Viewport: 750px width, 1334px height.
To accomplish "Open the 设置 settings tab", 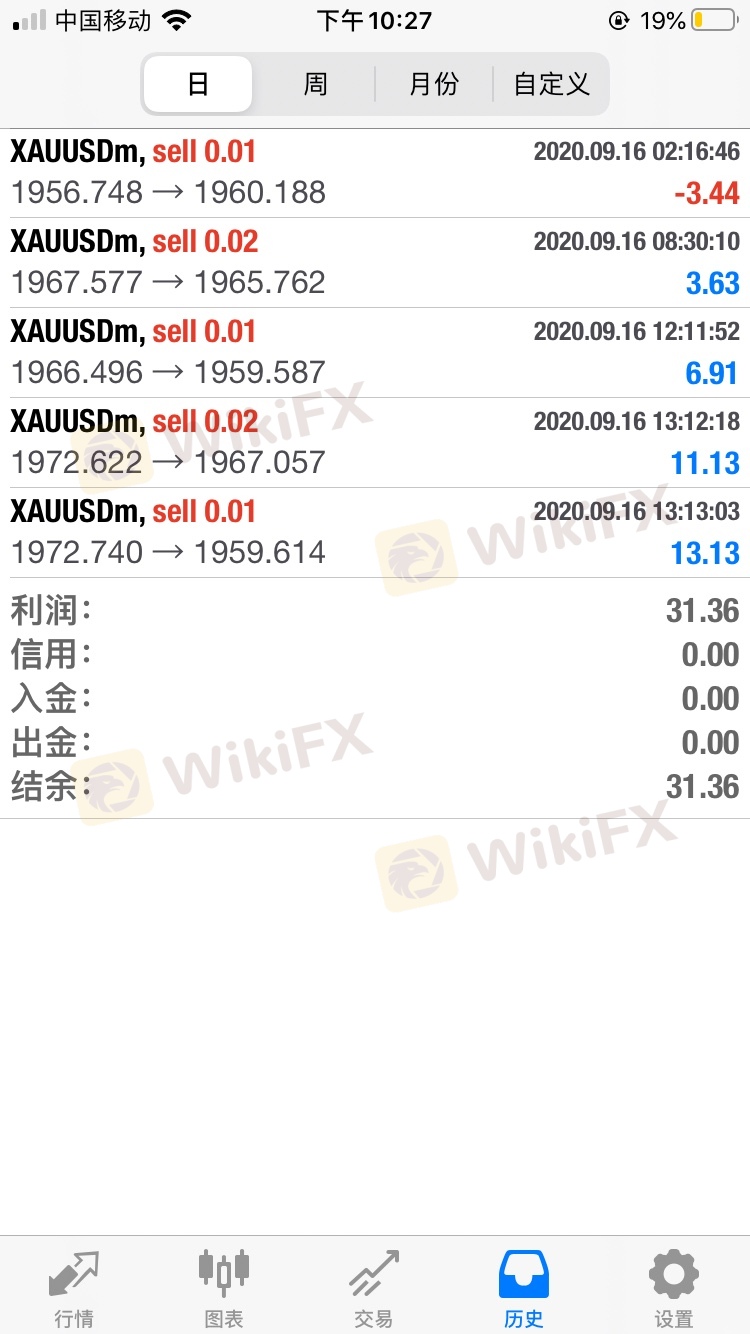I will click(x=674, y=1288).
